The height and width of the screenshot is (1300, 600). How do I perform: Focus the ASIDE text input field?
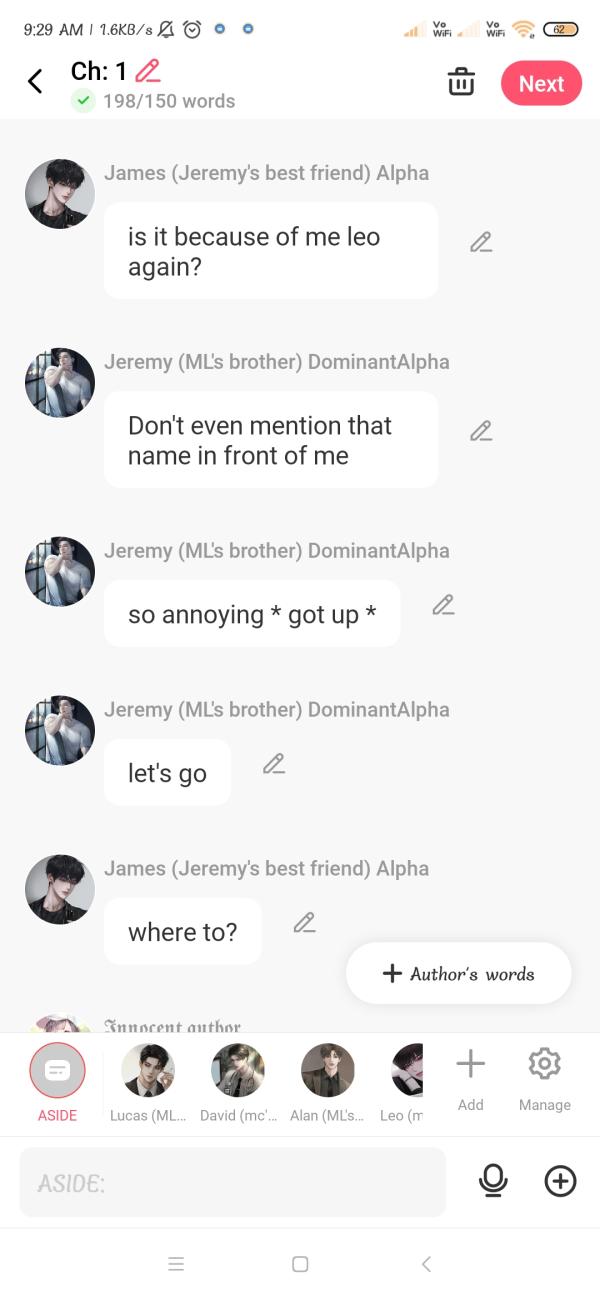tap(232, 1183)
